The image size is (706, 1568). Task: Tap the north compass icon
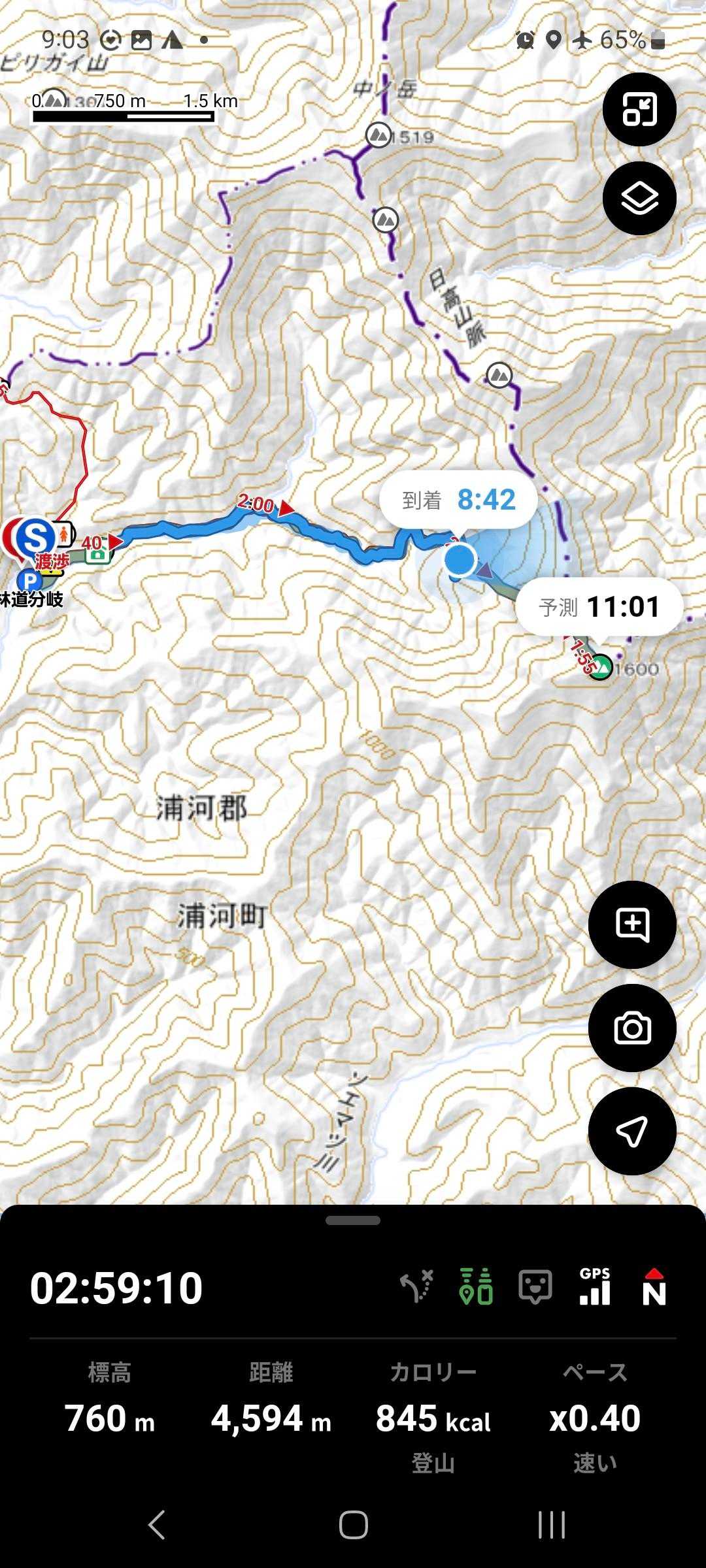coord(654,1286)
